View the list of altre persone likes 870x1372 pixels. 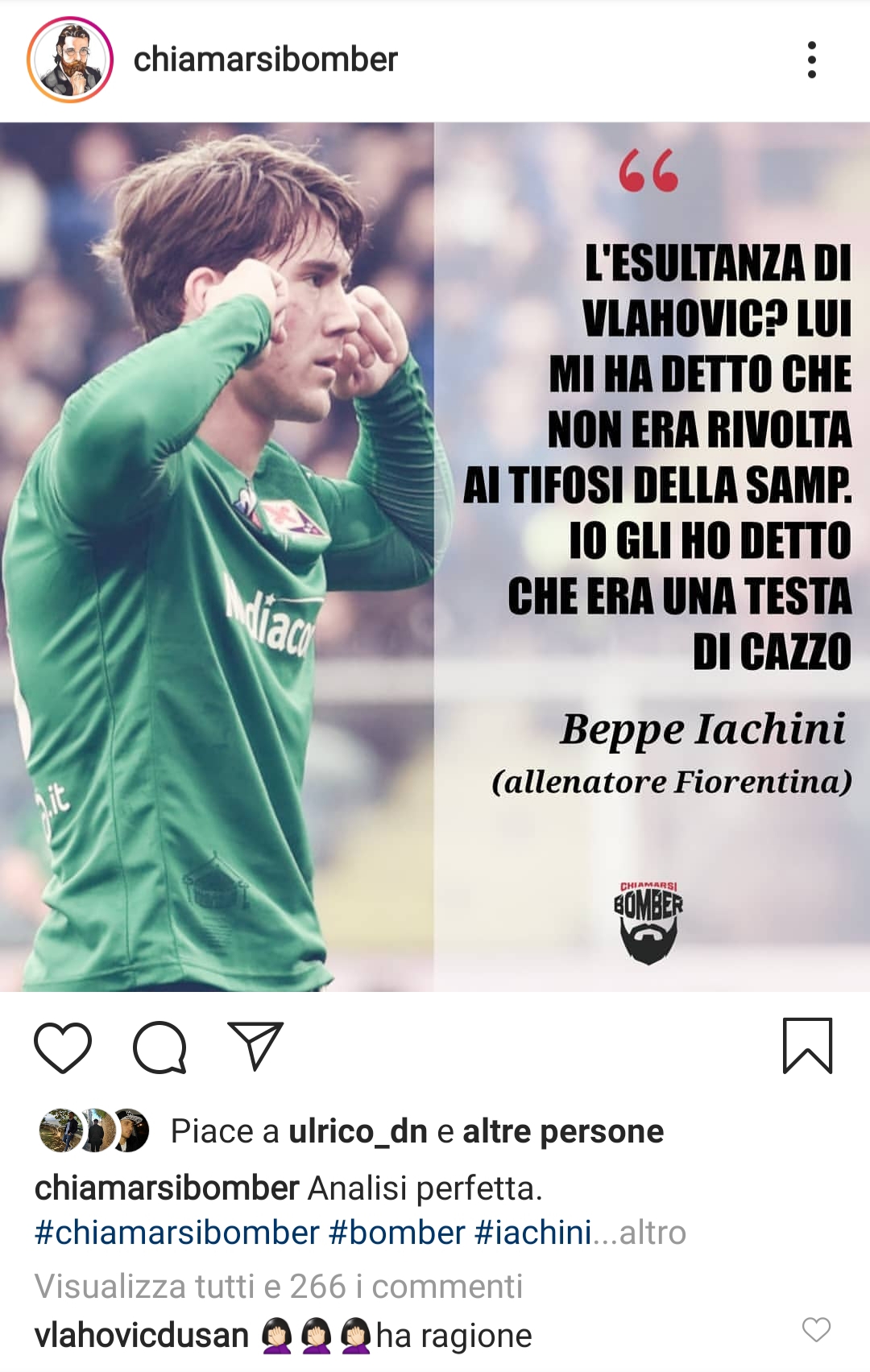tap(562, 1131)
